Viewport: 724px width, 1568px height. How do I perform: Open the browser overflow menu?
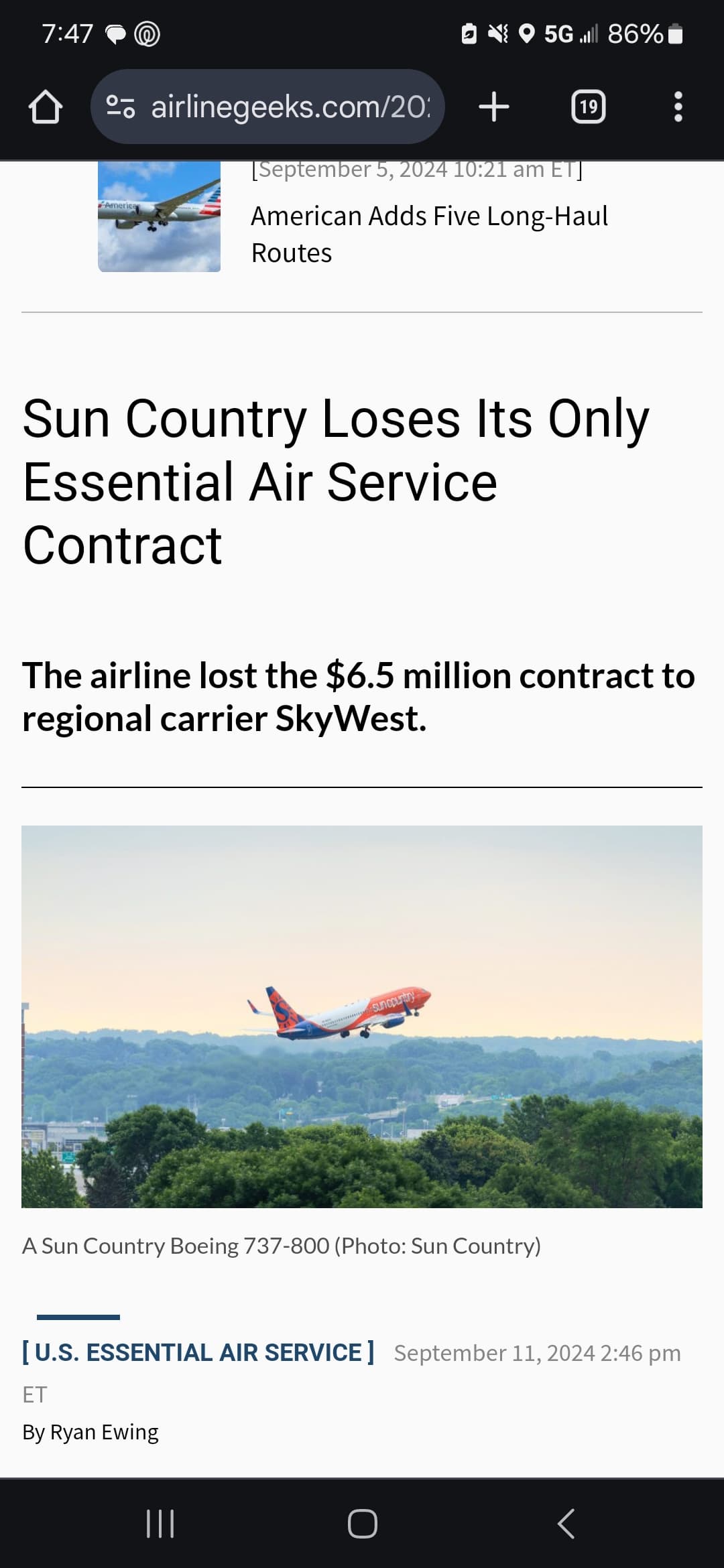[678, 107]
